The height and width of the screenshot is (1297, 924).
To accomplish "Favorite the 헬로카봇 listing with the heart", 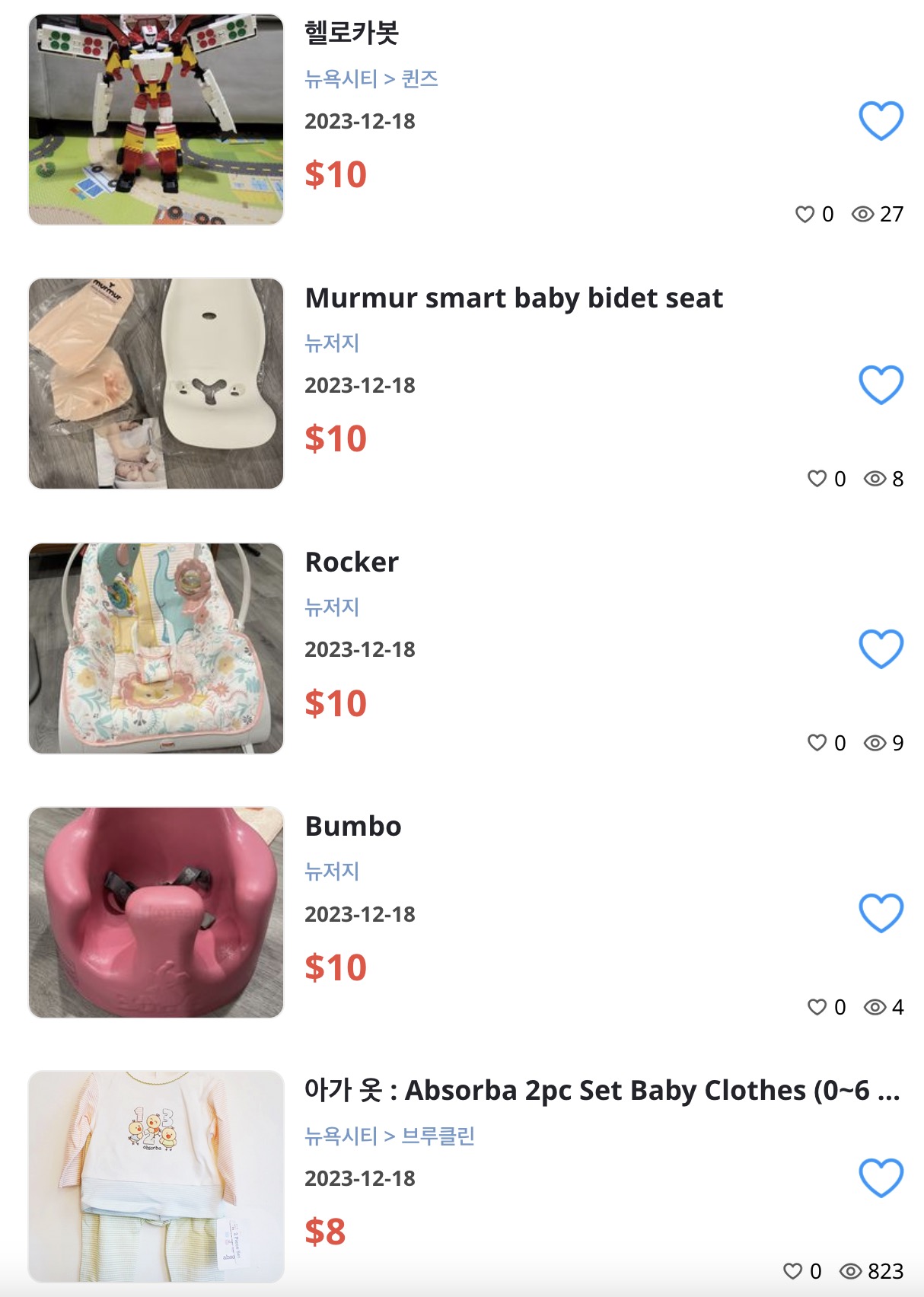I will 881,120.
